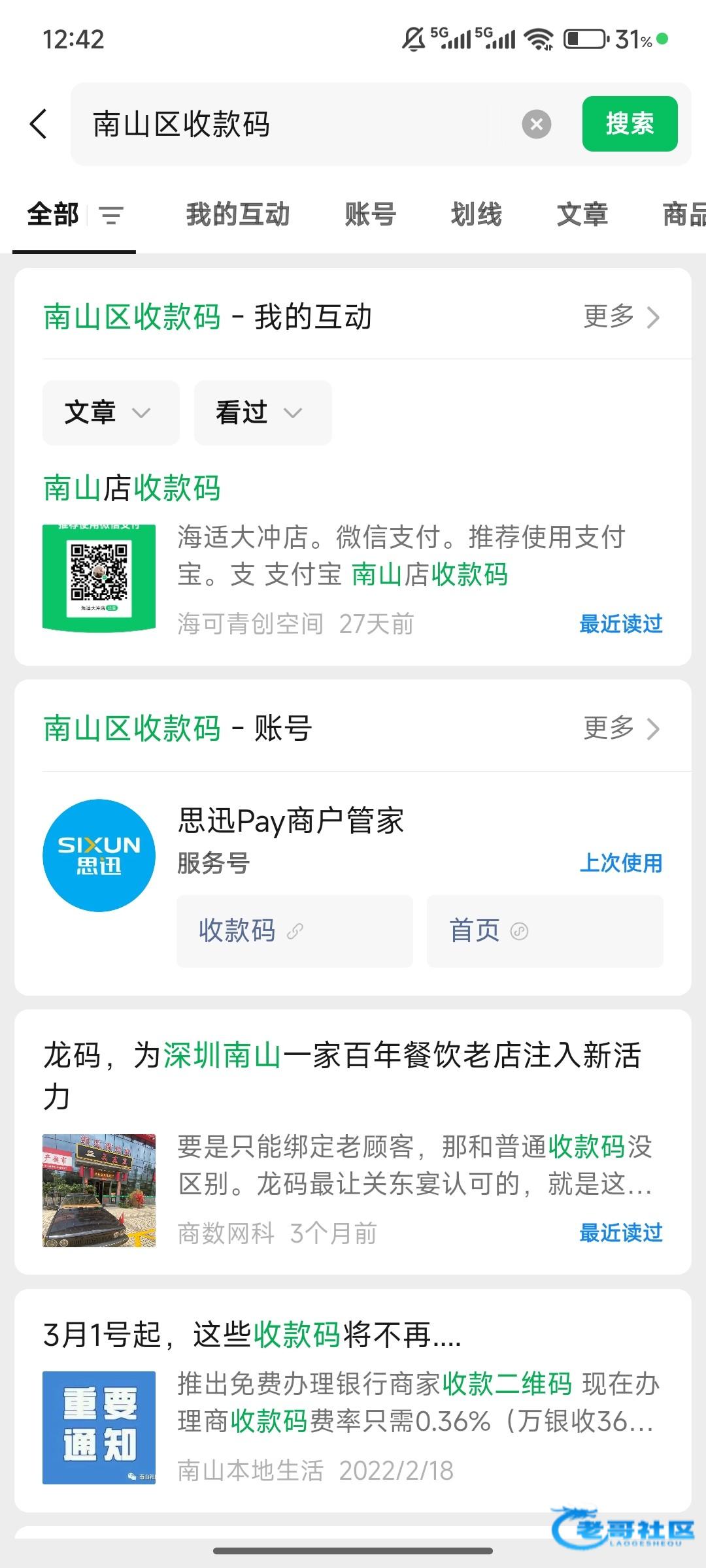Image resolution: width=706 pixels, height=1568 pixels.
Task: Open the 思迅Pay商户管家 service account
Action: (291, 821)
